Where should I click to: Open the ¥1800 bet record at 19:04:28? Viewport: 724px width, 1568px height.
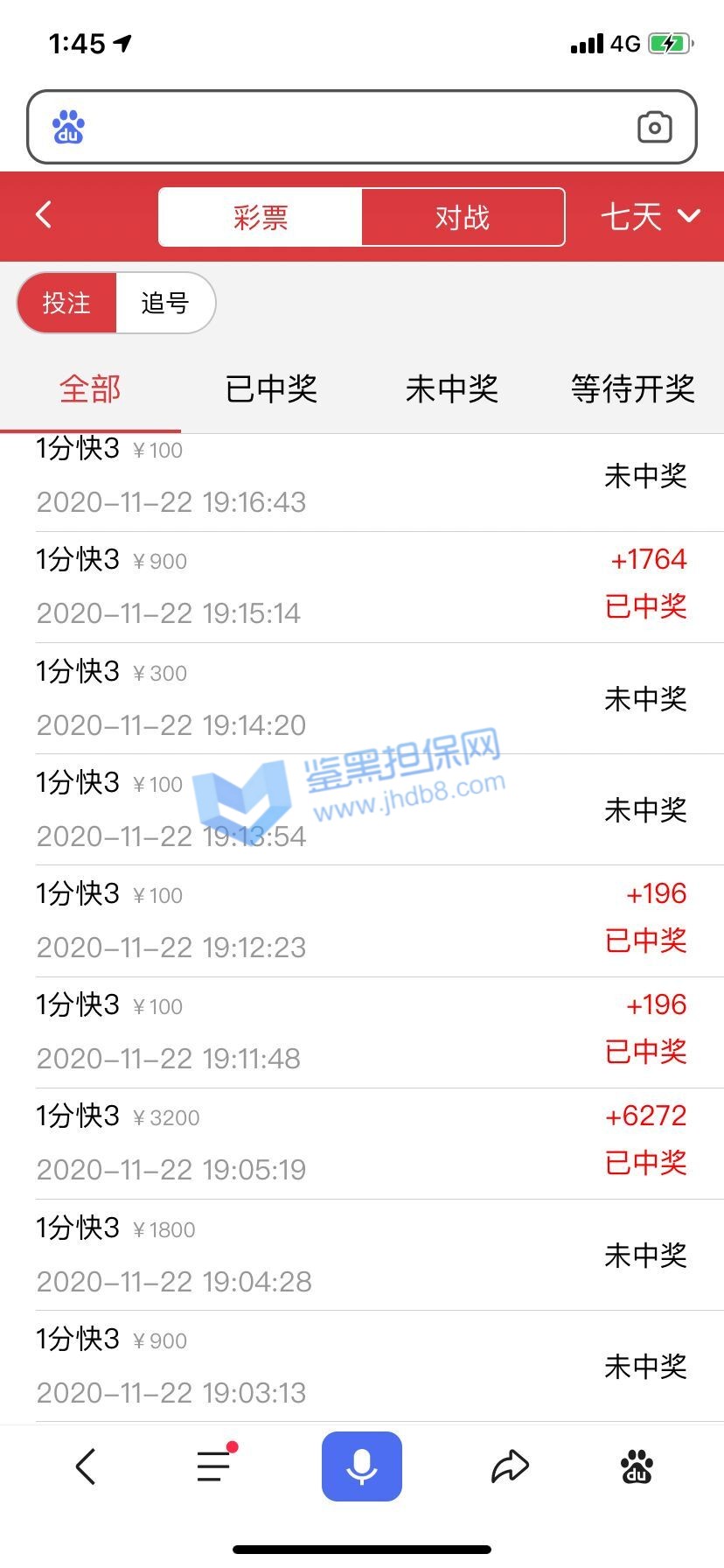pos(362,1255)
